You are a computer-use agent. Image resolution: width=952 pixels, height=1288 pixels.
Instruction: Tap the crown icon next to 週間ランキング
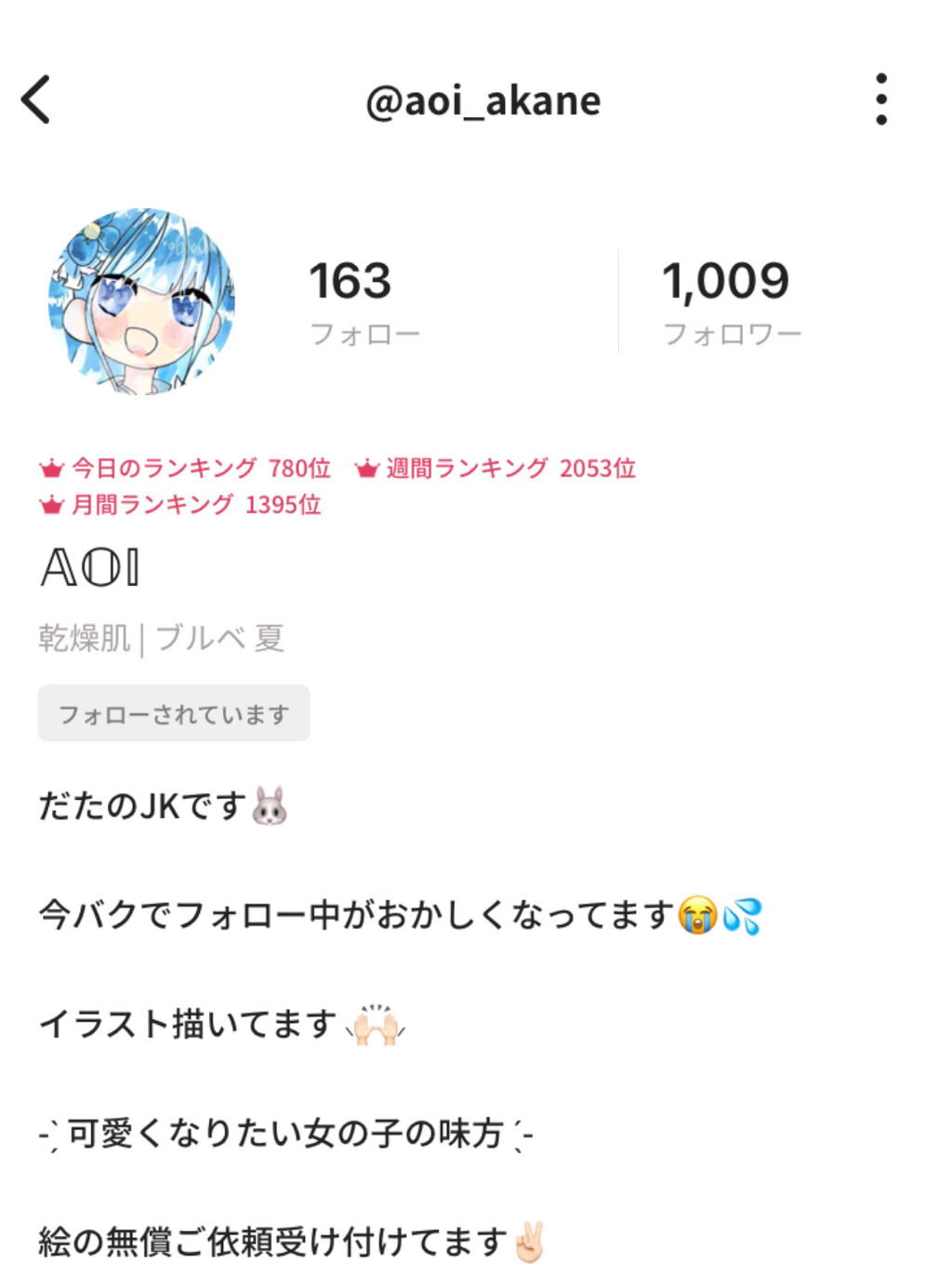[x=364, y=468]
